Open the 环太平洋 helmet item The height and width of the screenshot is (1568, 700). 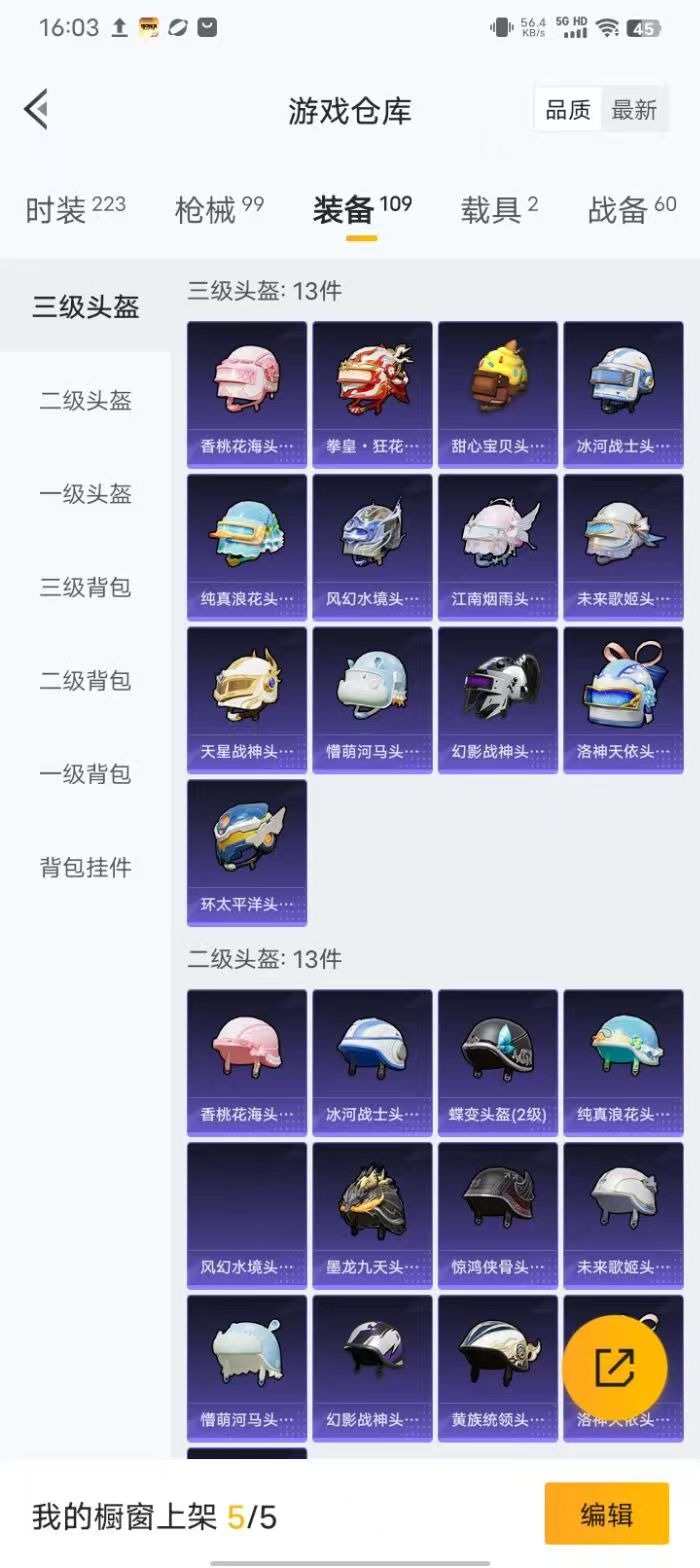pyautogui.click(x=247, y=853)
